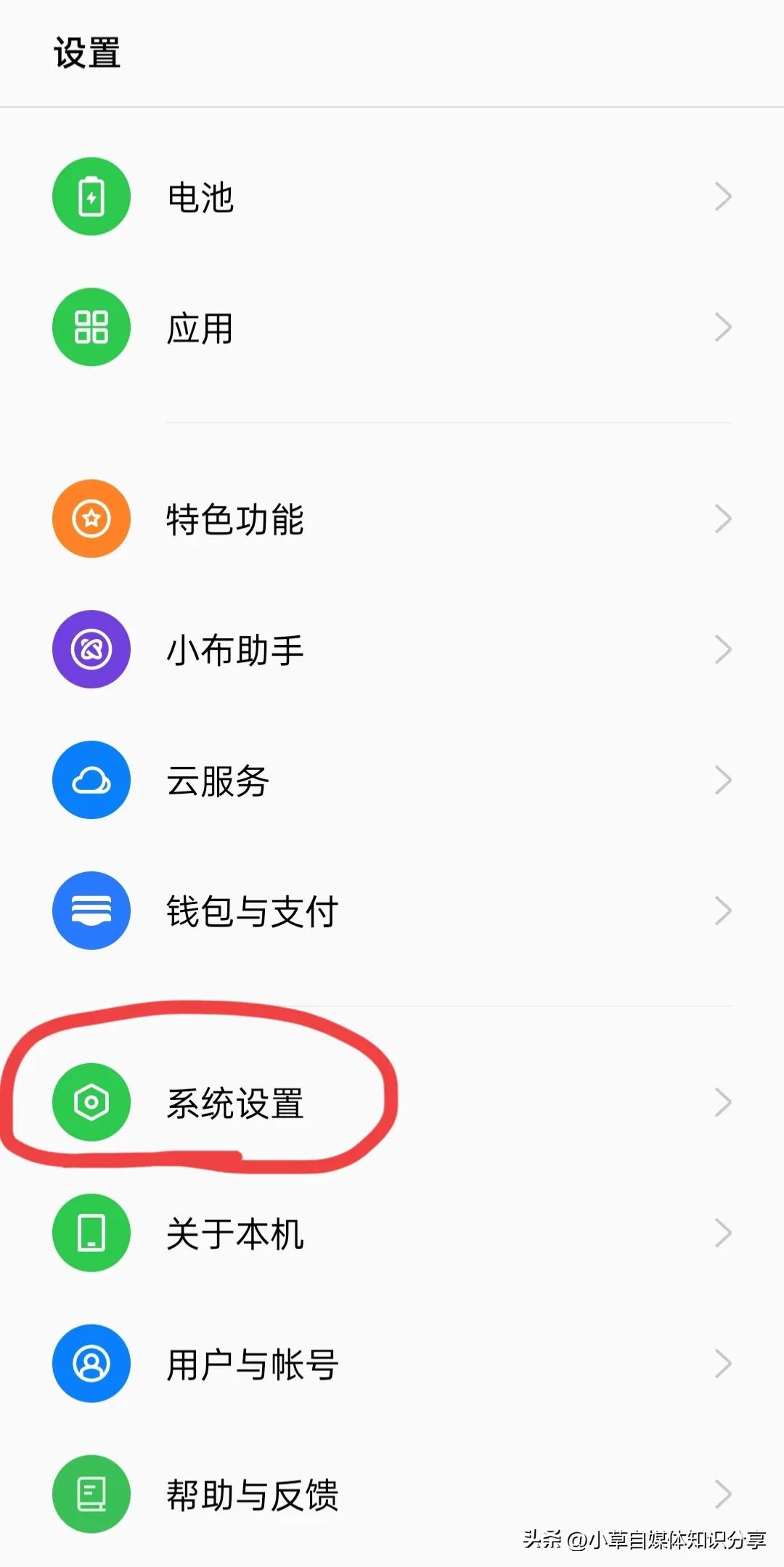
Task: Expand the 应用 settings via its chevron
Action: 724,327
